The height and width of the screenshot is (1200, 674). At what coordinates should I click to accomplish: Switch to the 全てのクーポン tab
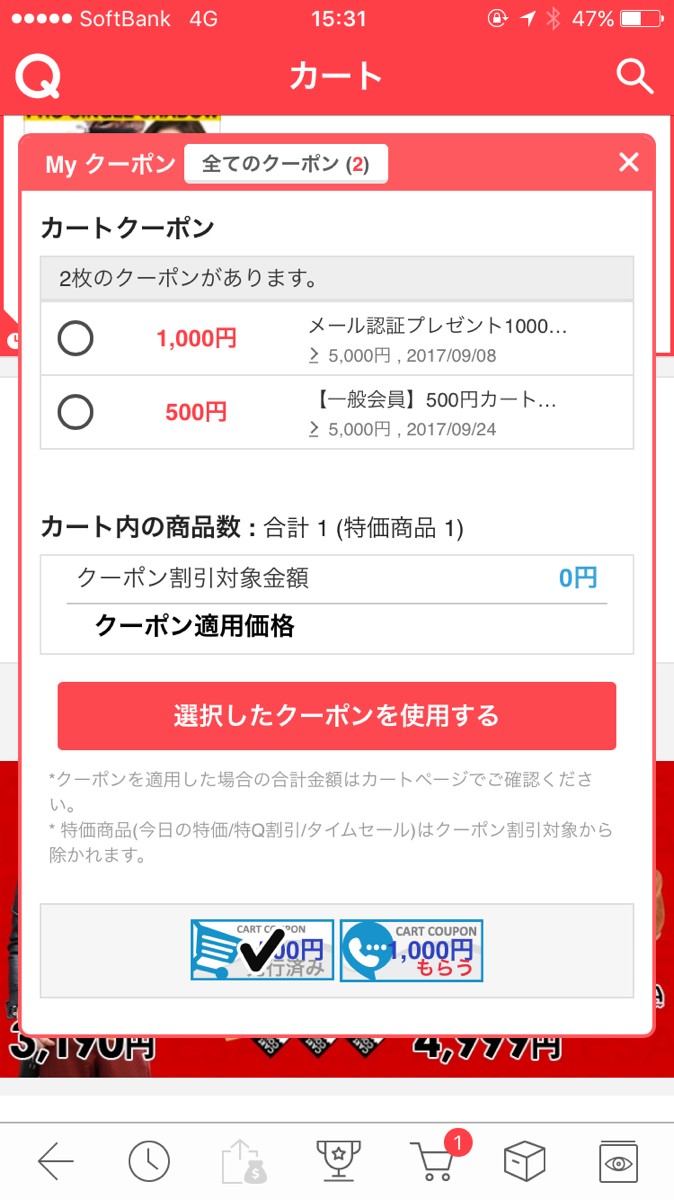tap(285, 165)
